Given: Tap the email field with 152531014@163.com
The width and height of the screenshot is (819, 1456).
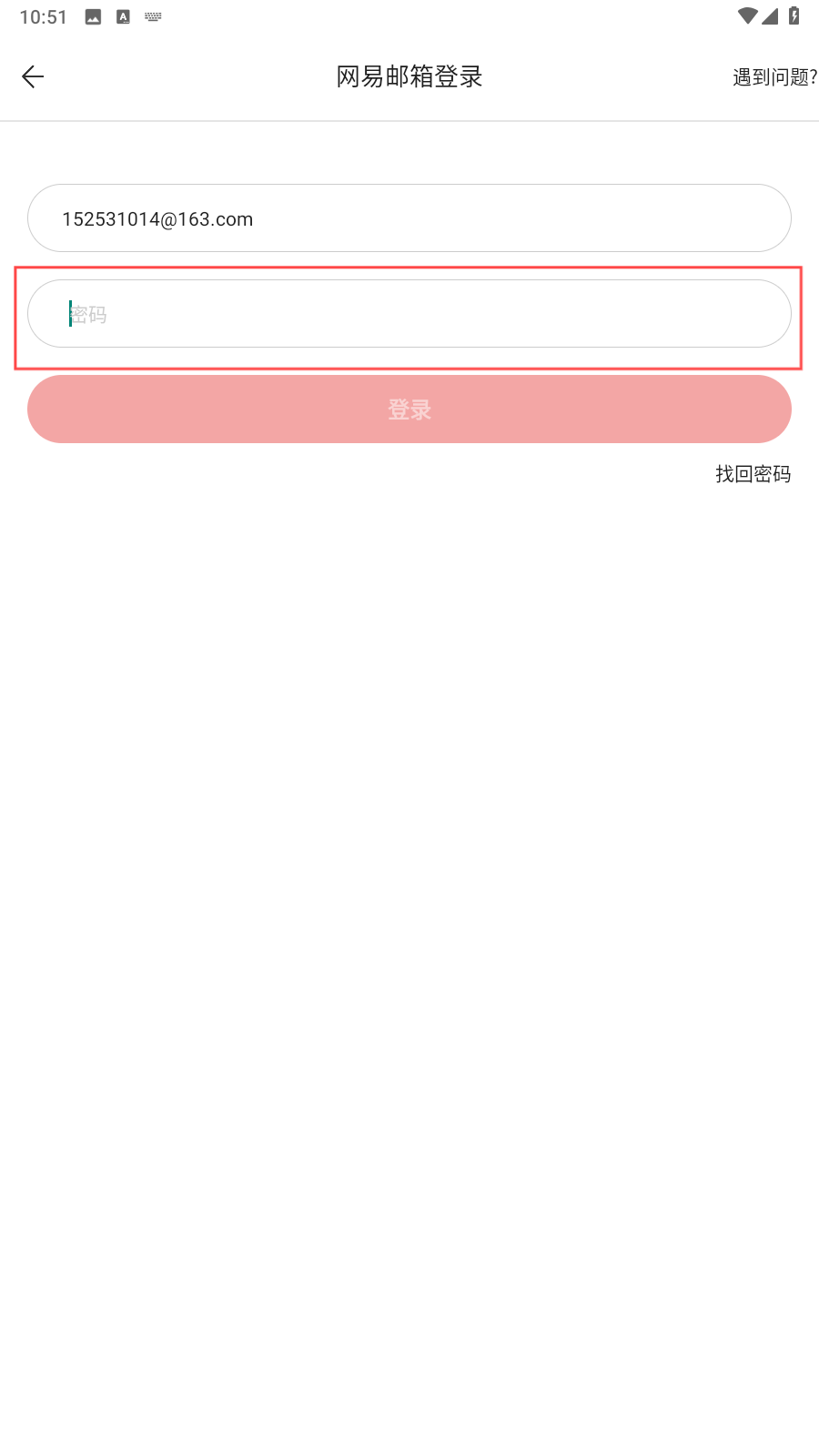Looking at the screenshot, I should point(409,218).
